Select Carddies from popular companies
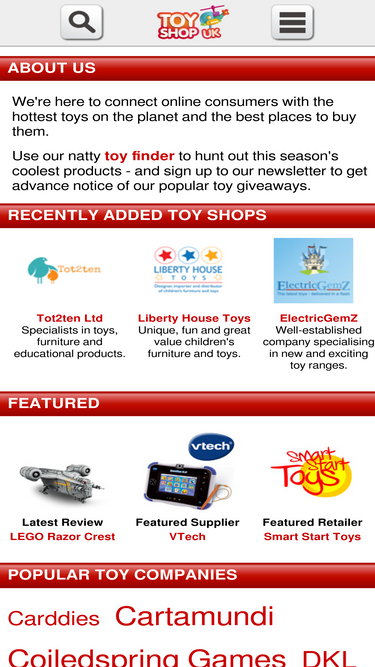Image resolution: width=375 pixels, height=667 pixels. [x=54, y=619]
